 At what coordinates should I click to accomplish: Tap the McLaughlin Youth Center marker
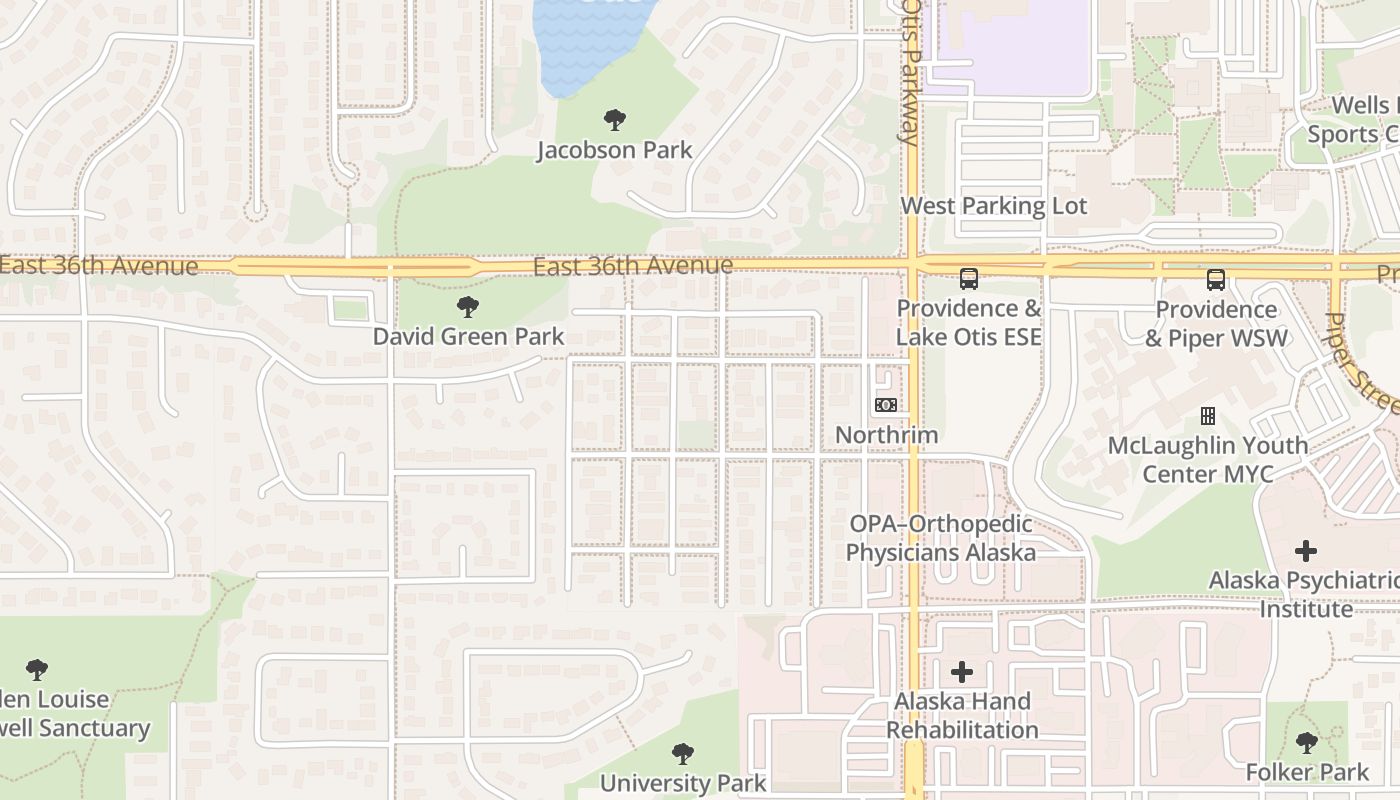click(1207, 416)
